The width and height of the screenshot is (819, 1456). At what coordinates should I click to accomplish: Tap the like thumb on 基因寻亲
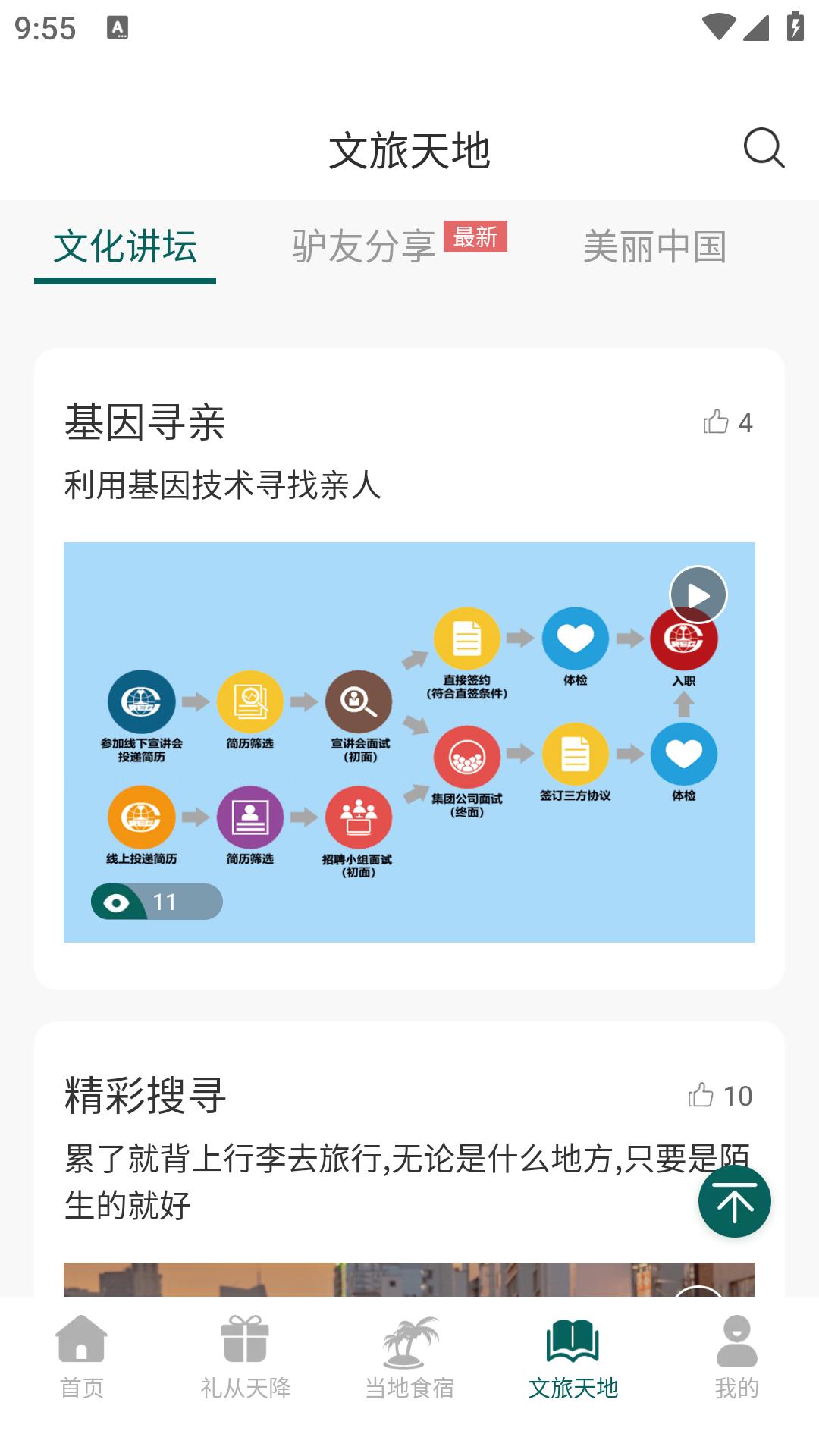pyautogui.click(x=716, y=423)
